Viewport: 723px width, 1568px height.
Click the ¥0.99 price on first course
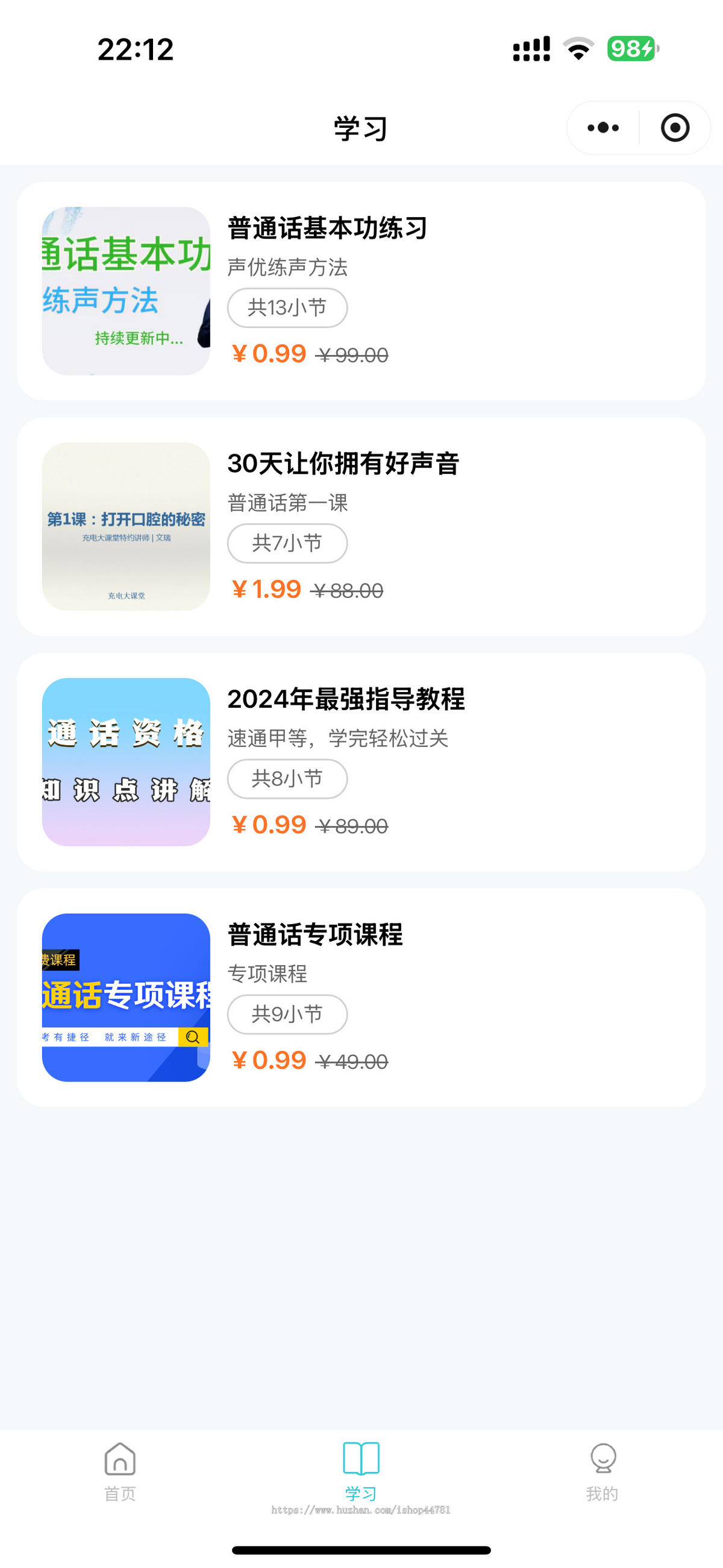[x=268, y=353]
